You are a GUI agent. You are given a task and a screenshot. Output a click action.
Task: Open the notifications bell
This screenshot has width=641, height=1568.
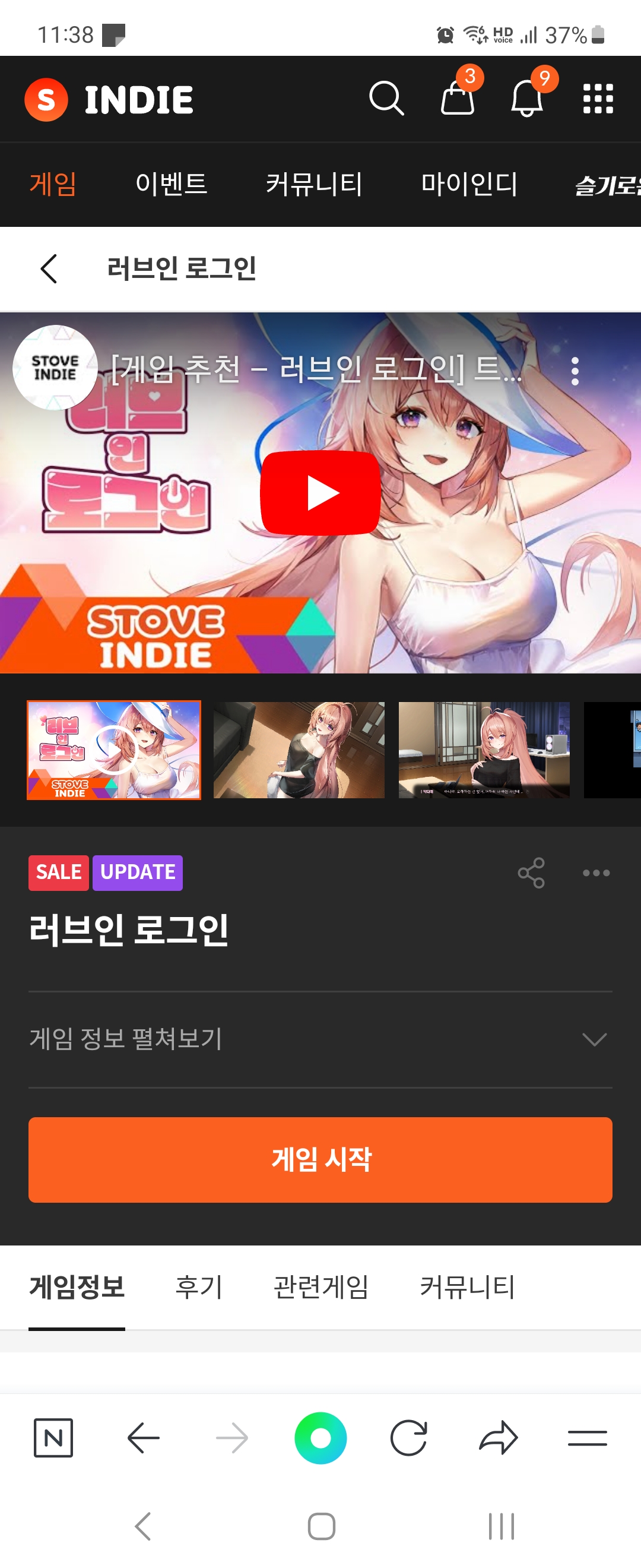pos(527,99)
